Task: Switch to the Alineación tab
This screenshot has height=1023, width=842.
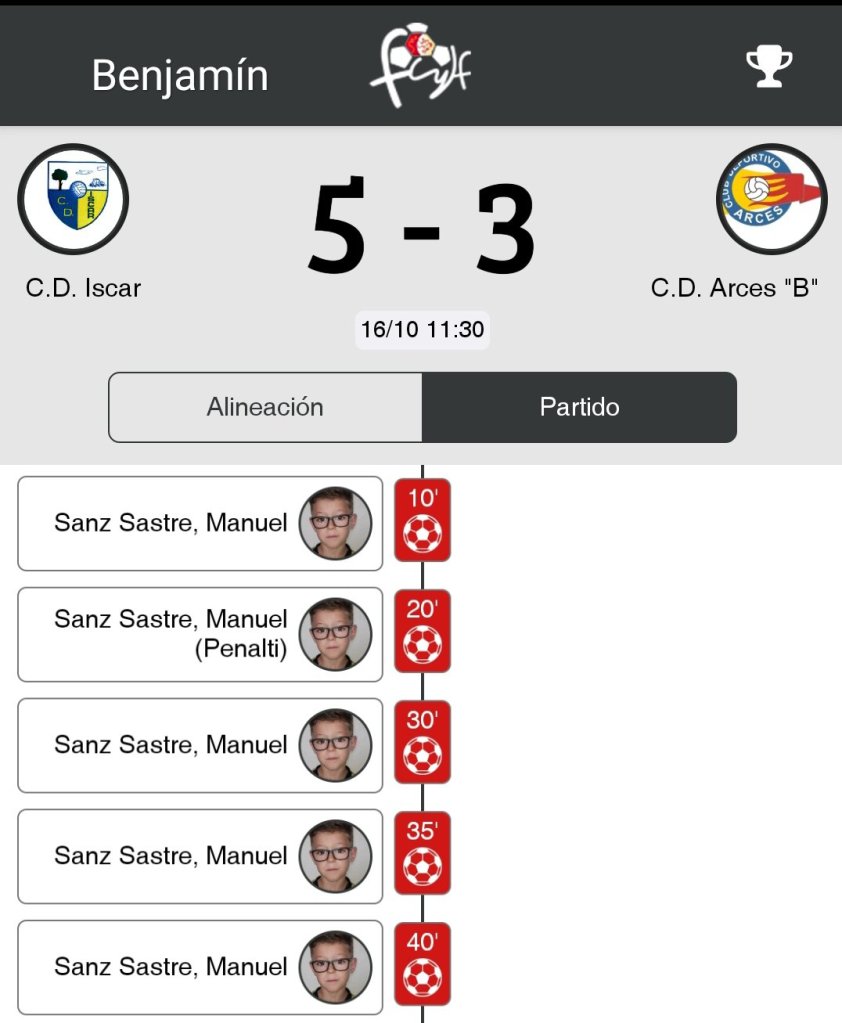Action: (x=265, y=407)
